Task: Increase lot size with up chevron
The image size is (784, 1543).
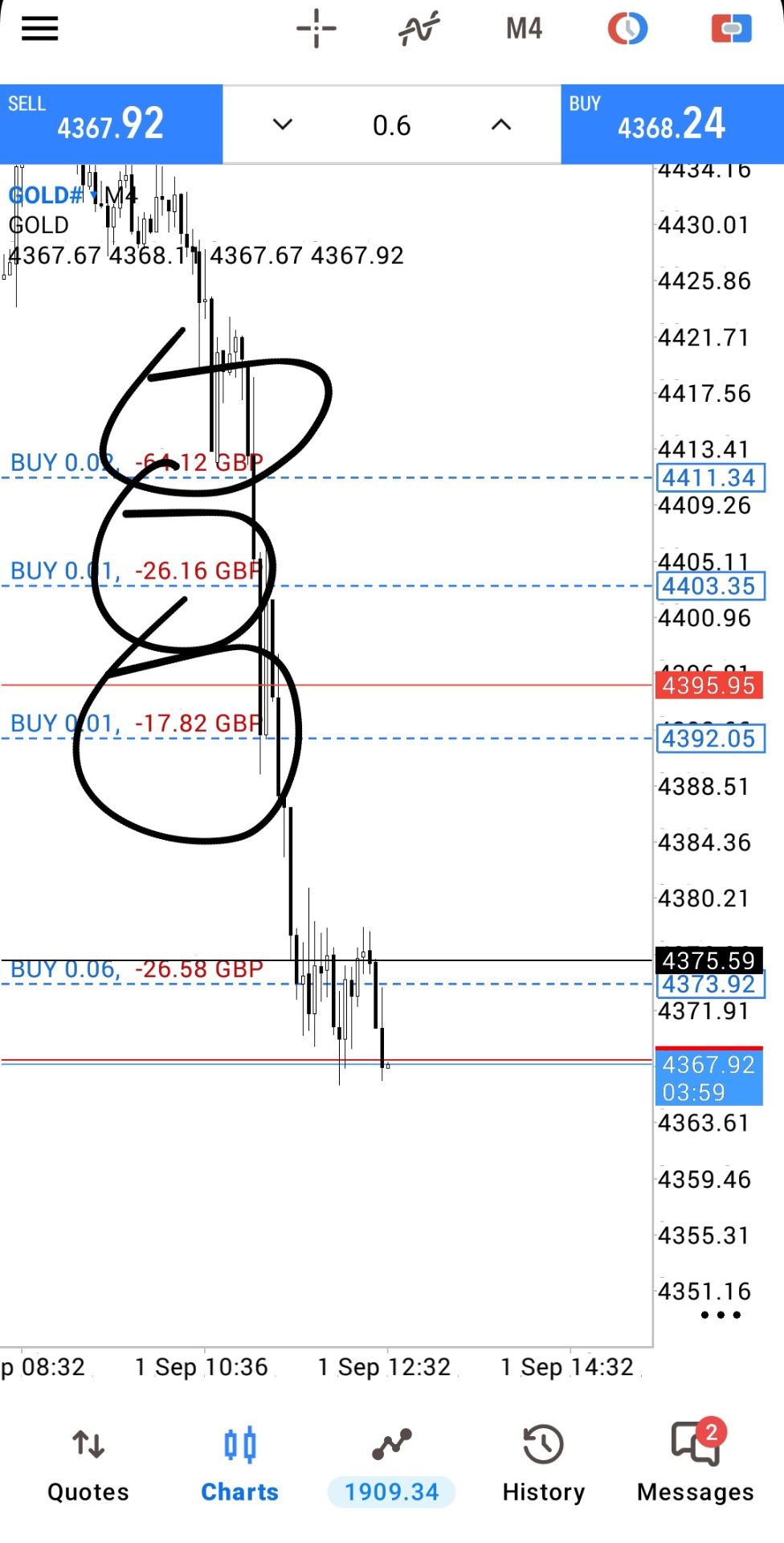Action: (501, 125)
